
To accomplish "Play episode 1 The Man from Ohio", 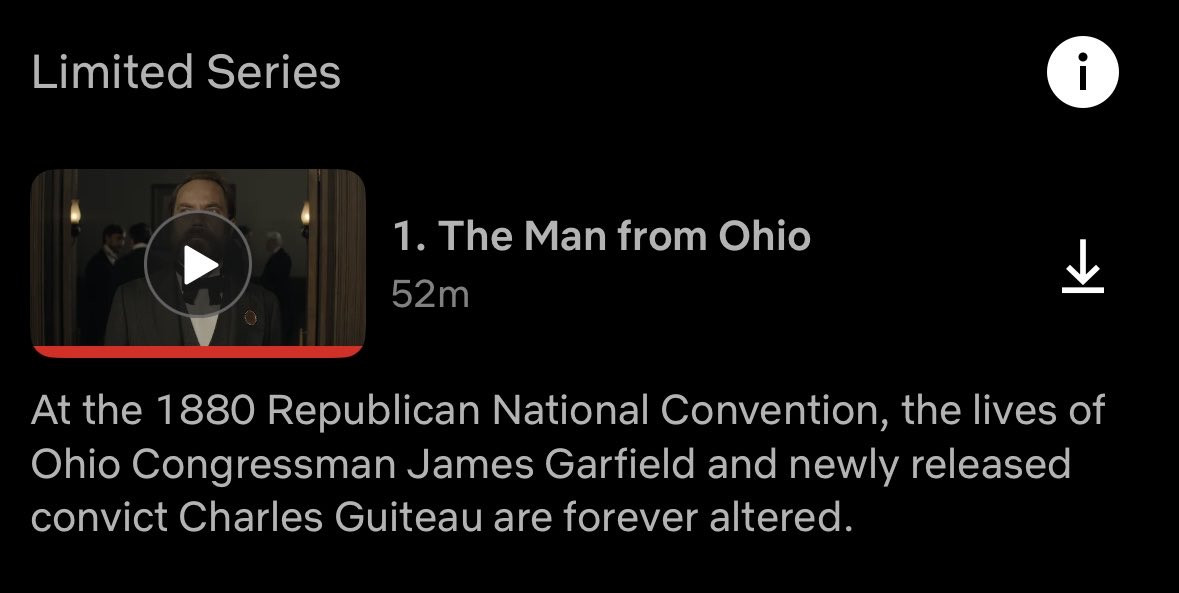I will 198,265.
